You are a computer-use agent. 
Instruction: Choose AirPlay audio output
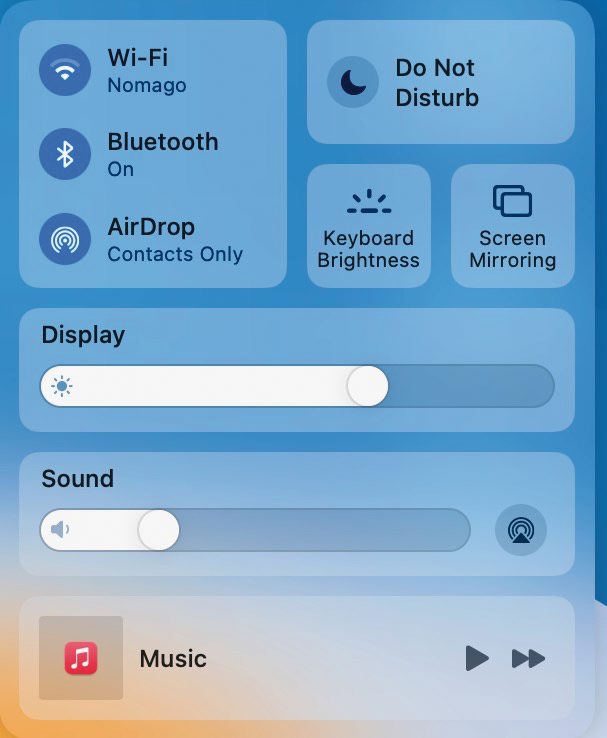coord(521,530)
